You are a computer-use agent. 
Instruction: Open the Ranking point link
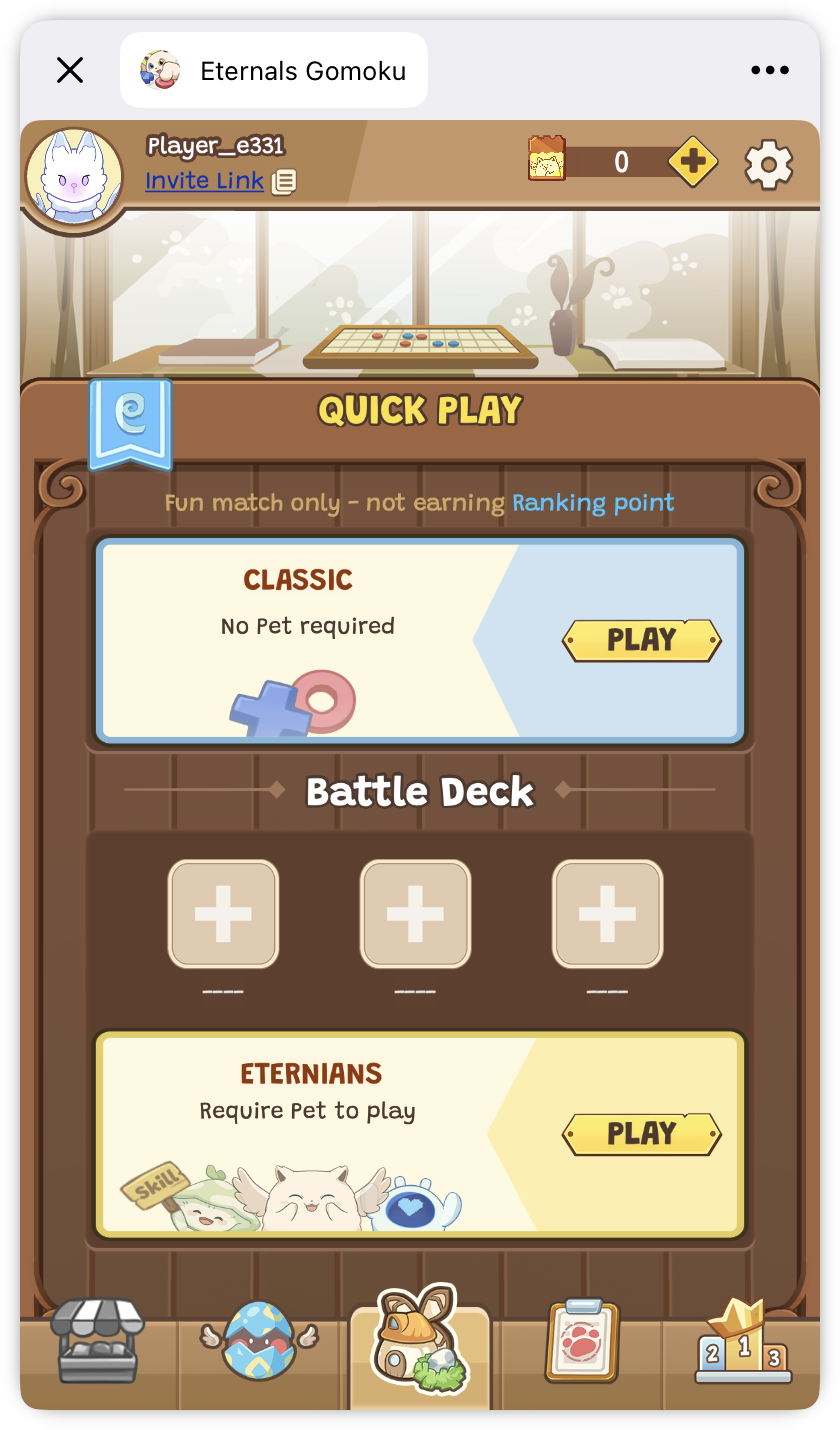coord(593,502)
